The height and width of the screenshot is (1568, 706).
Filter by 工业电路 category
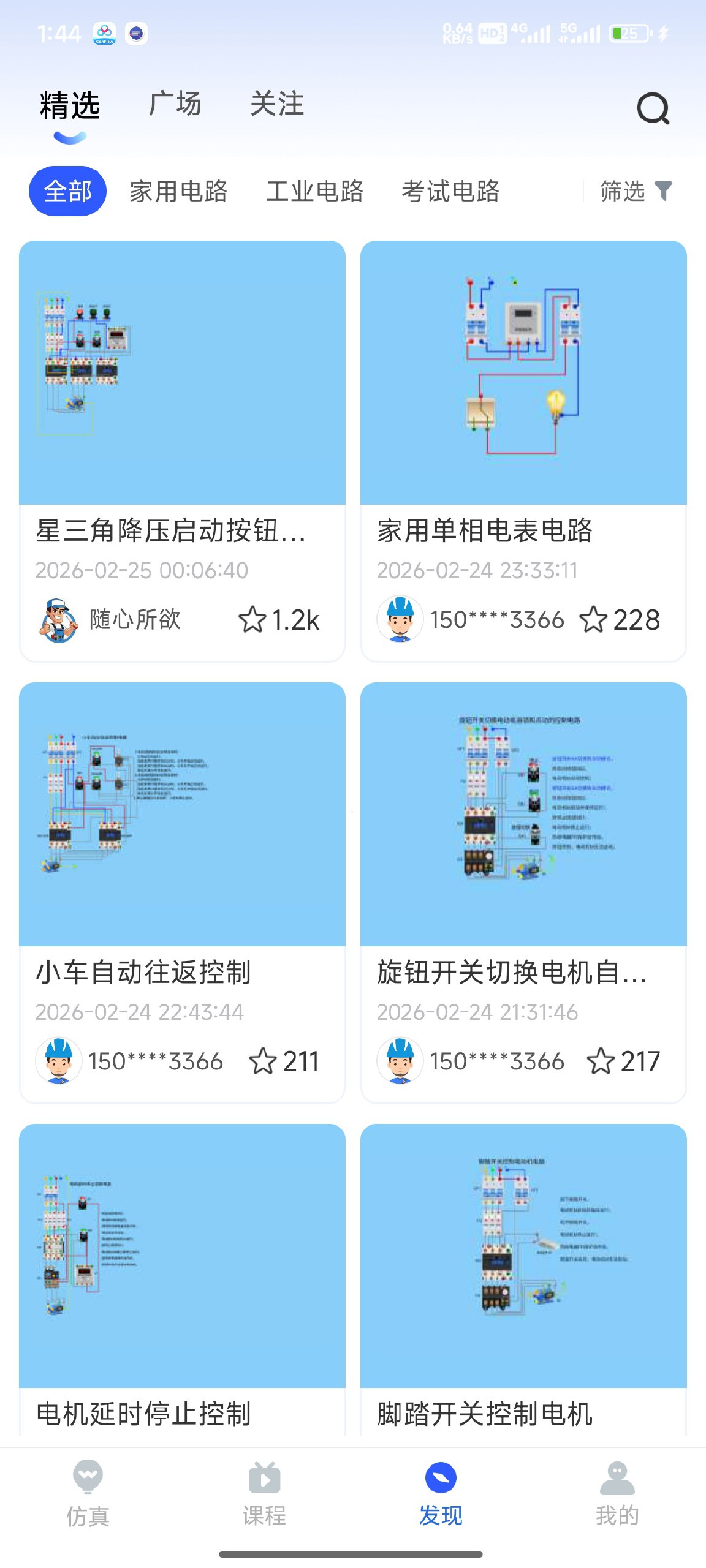314,191
